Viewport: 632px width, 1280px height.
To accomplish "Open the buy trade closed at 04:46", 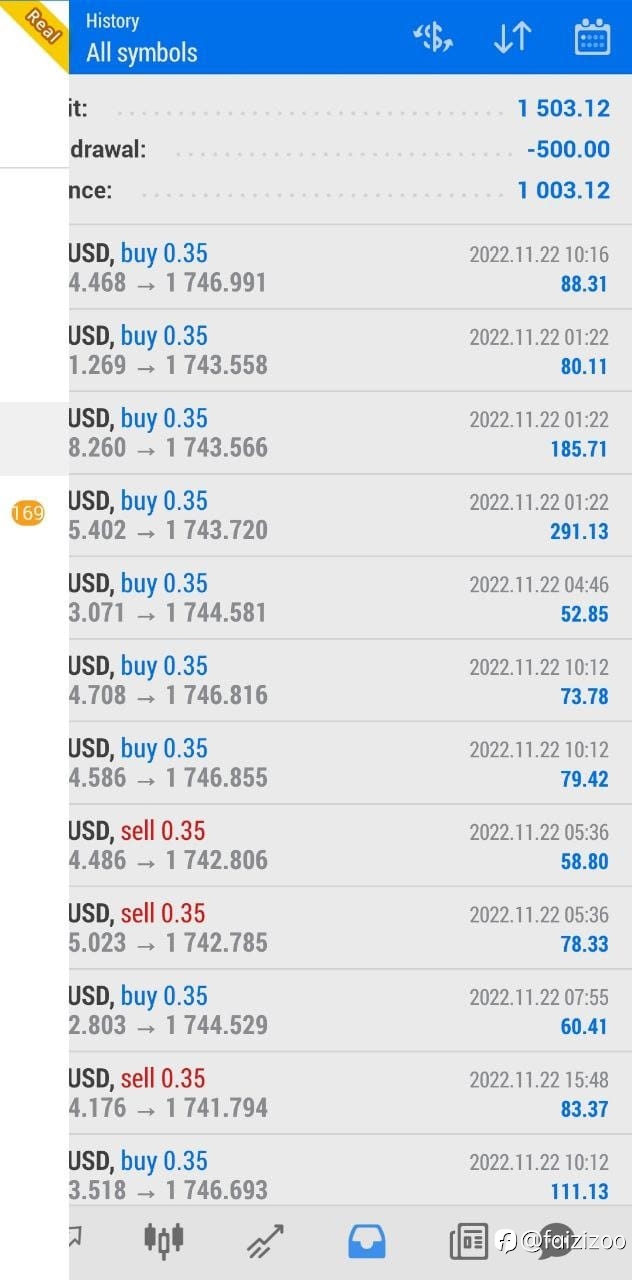I will coord(350,598).
